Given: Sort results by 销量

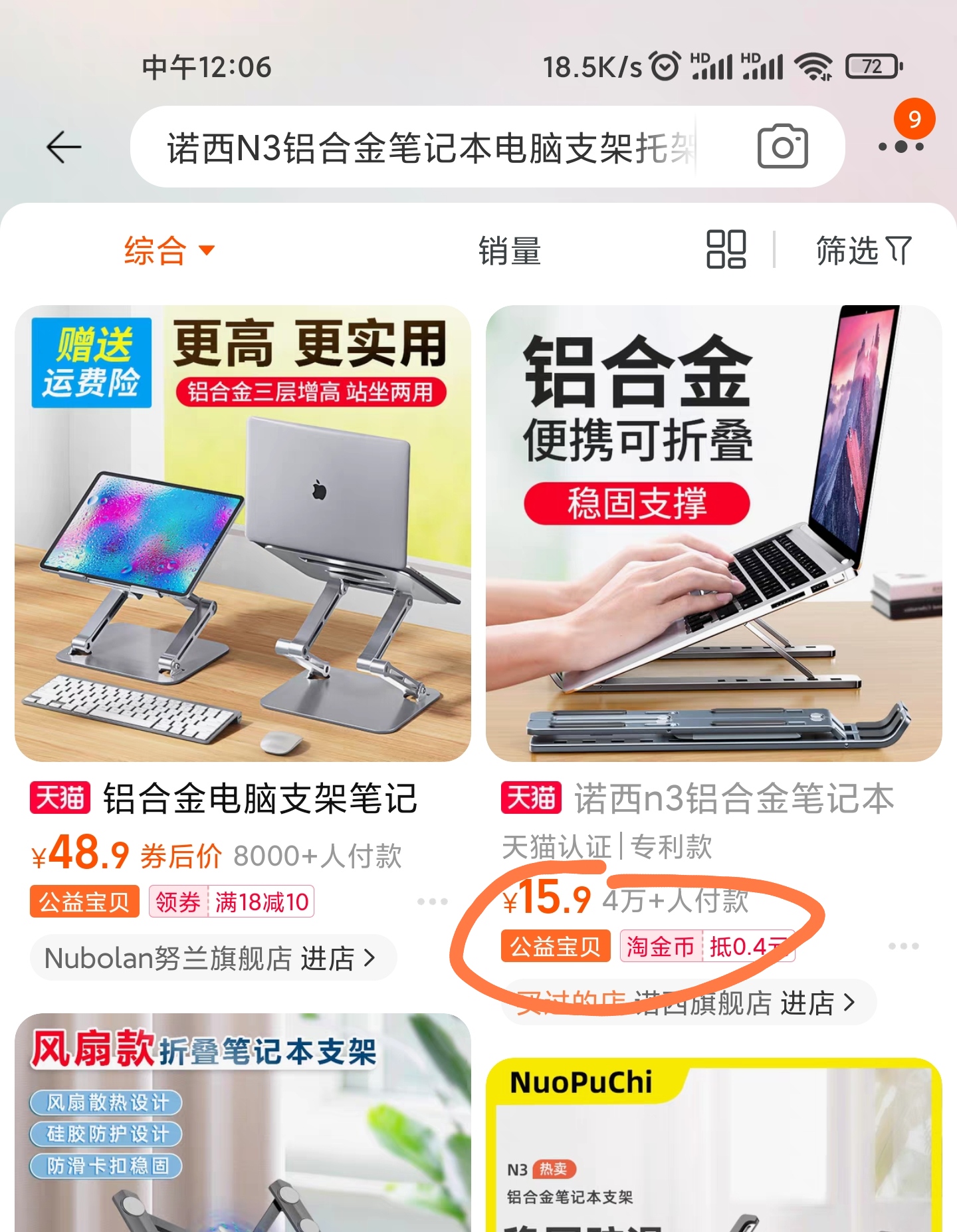Looking at the screenshot, I should pyautogui.click(x=510, y=251).
